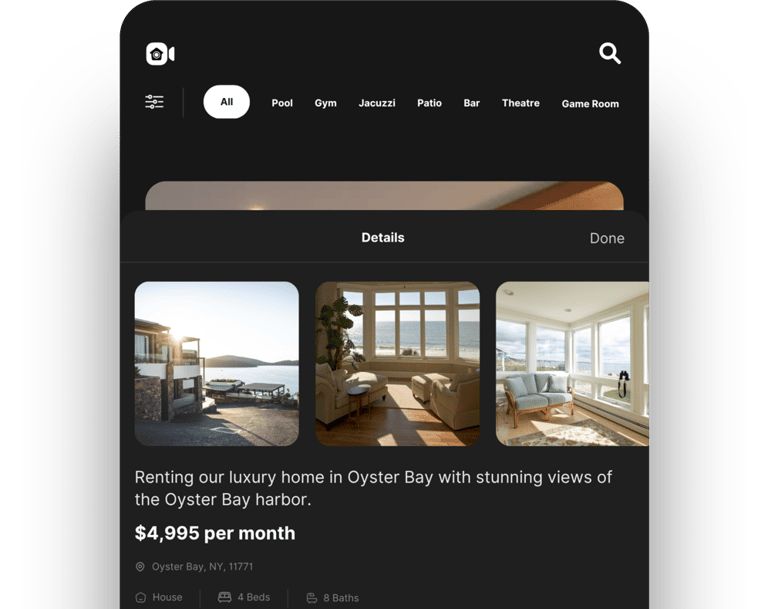Pick the Game Room filter
768x609 pixels.
pyautogui.click(x=590, y=104)
